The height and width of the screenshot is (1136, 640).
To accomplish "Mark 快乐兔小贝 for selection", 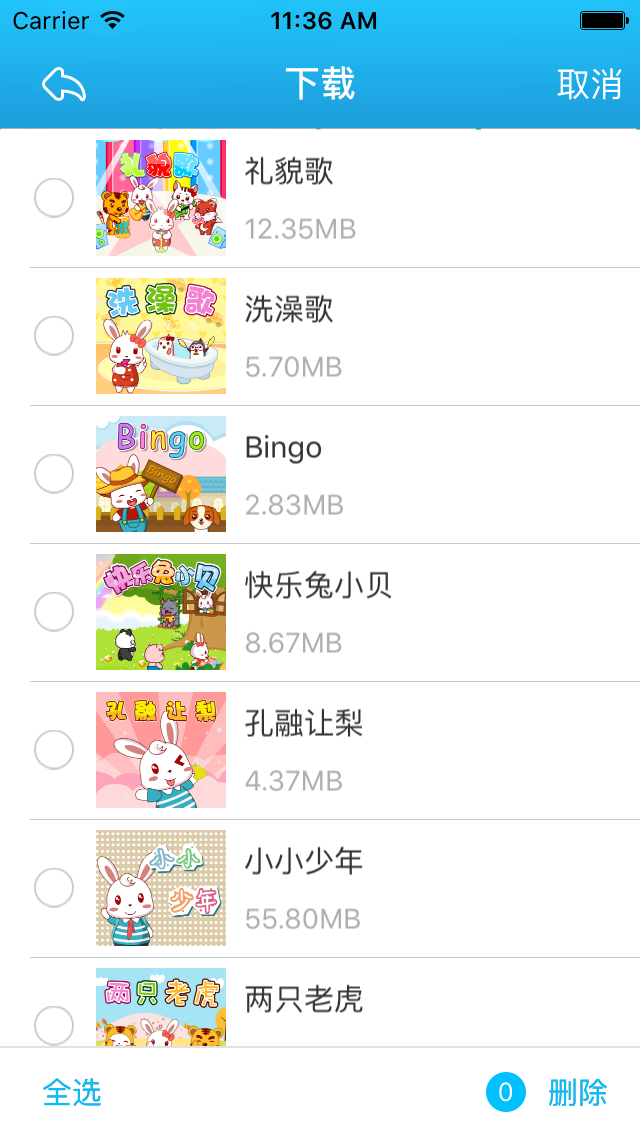I will (x=54, y=612).
